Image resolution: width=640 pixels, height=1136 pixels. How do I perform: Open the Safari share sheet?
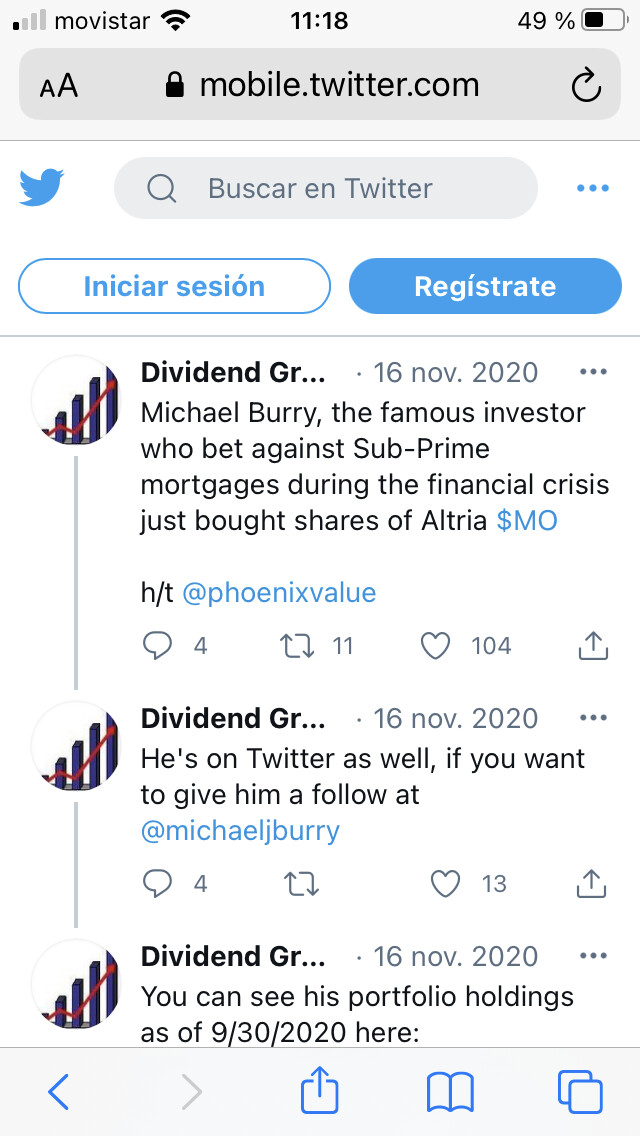(321, 1092)
